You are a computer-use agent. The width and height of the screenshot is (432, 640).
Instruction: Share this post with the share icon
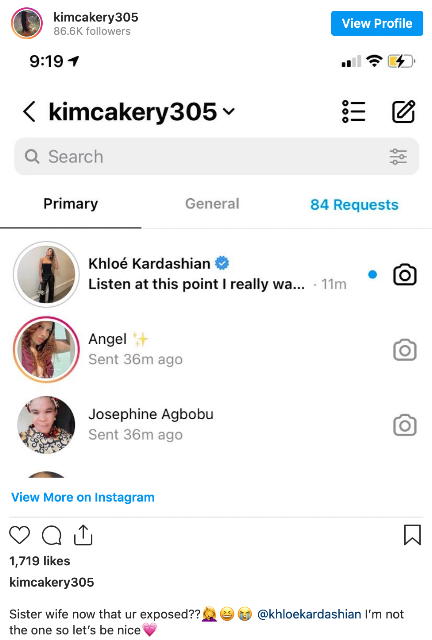coord(83,535)
